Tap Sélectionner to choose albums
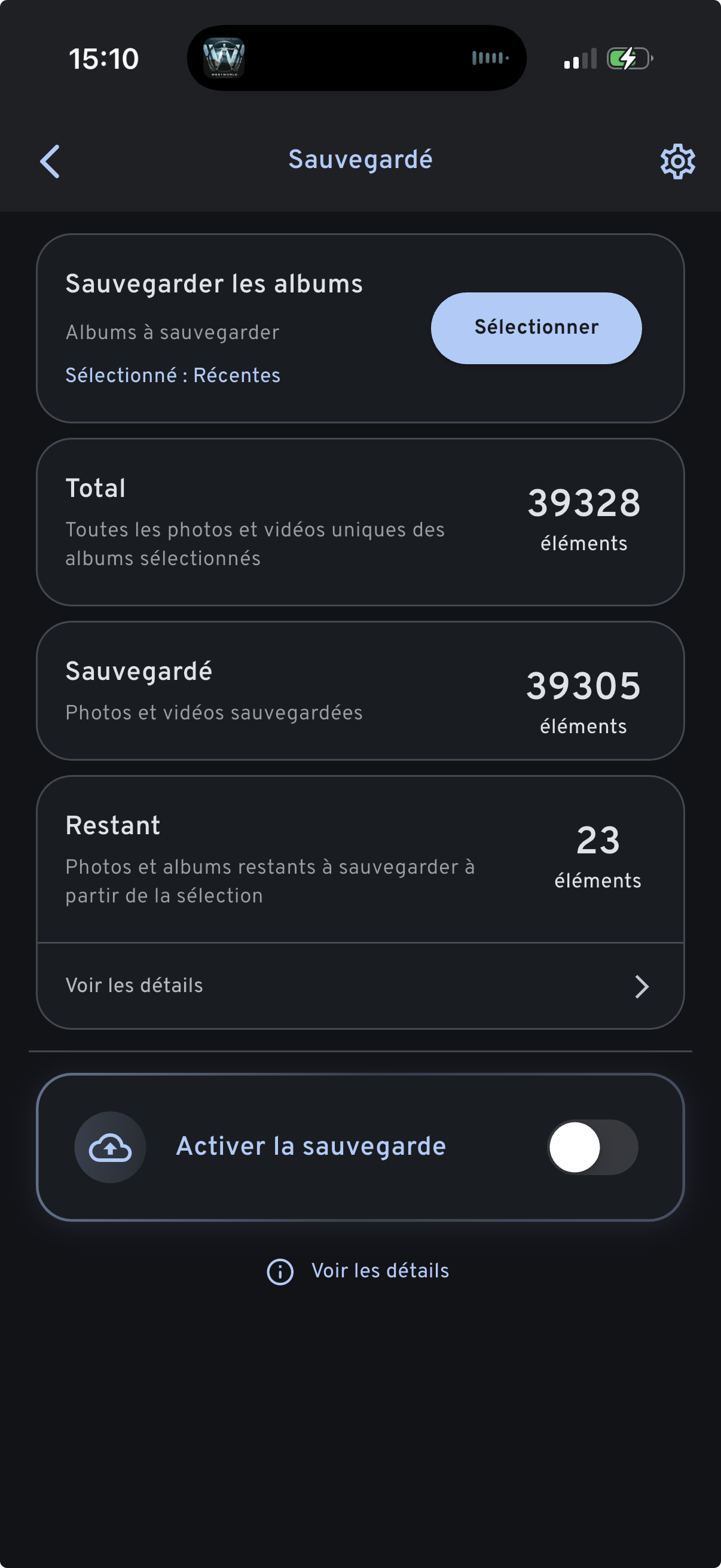 point(536,328)
